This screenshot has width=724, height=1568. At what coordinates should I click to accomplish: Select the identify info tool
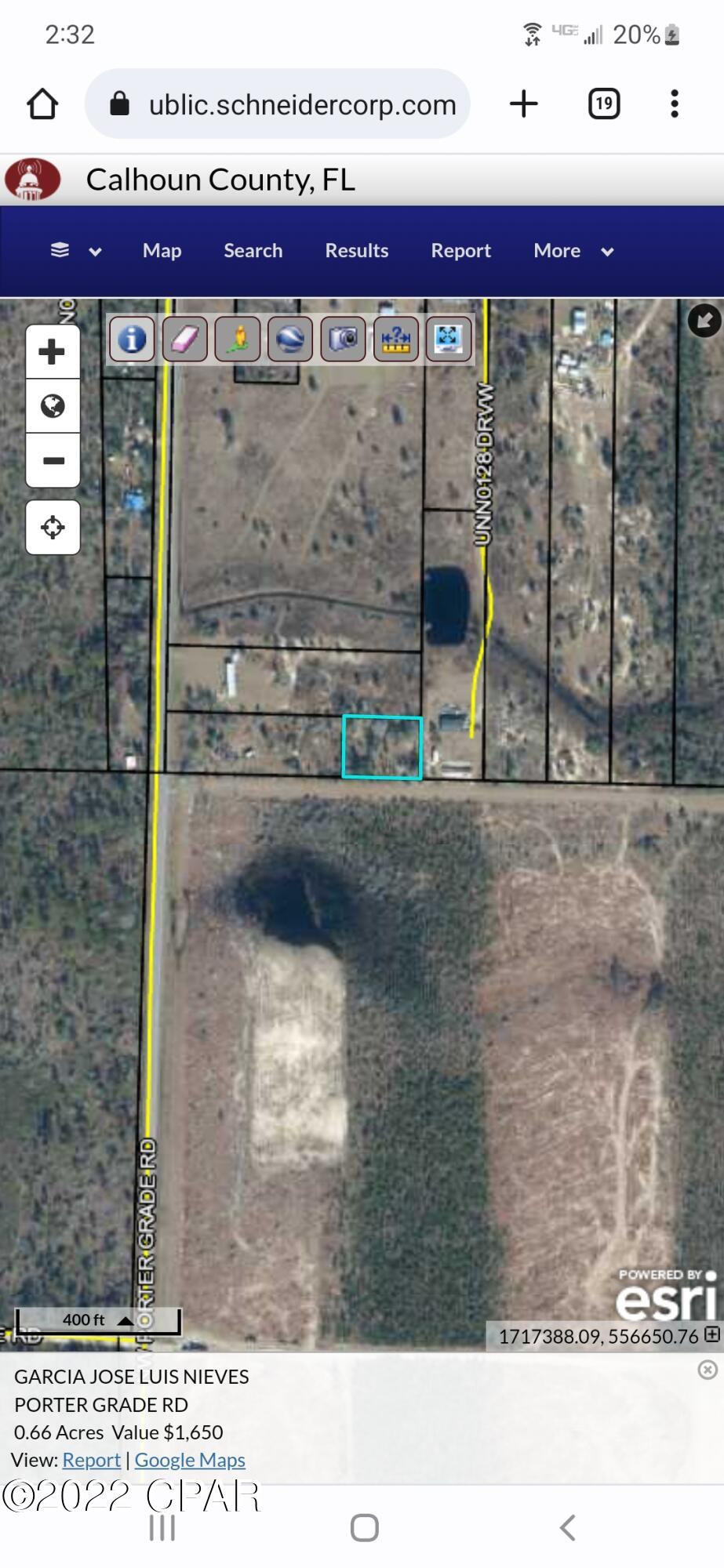[x=132, y=339]
